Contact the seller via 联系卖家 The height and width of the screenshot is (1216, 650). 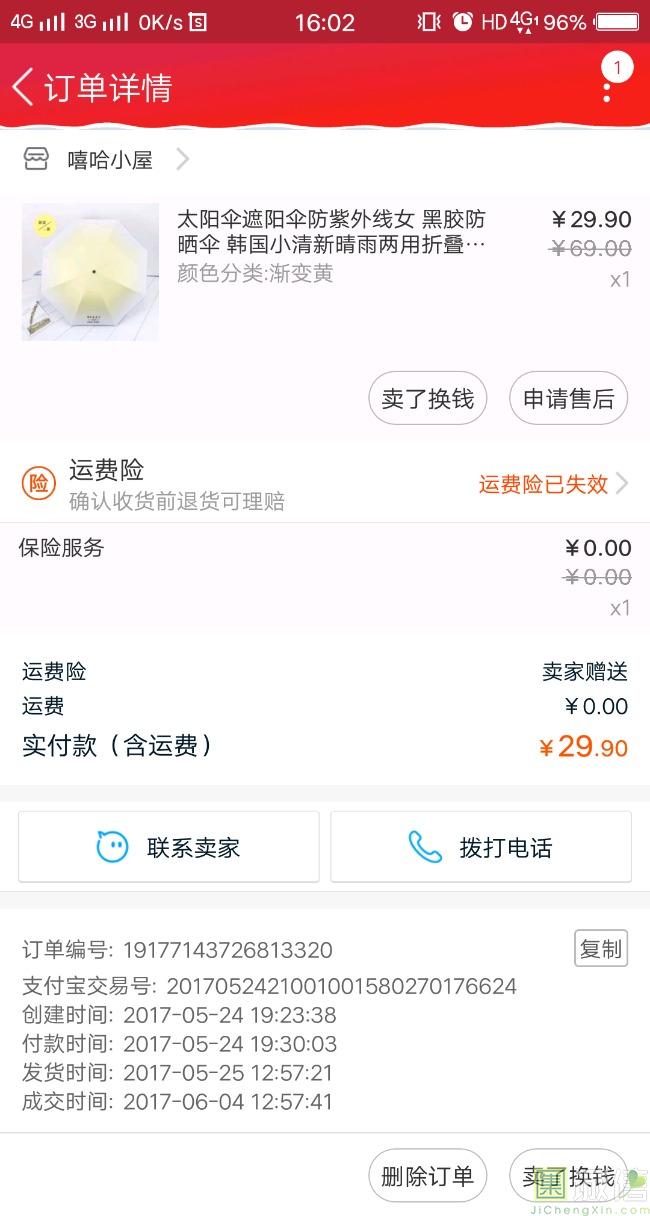[x=169, y=848]
